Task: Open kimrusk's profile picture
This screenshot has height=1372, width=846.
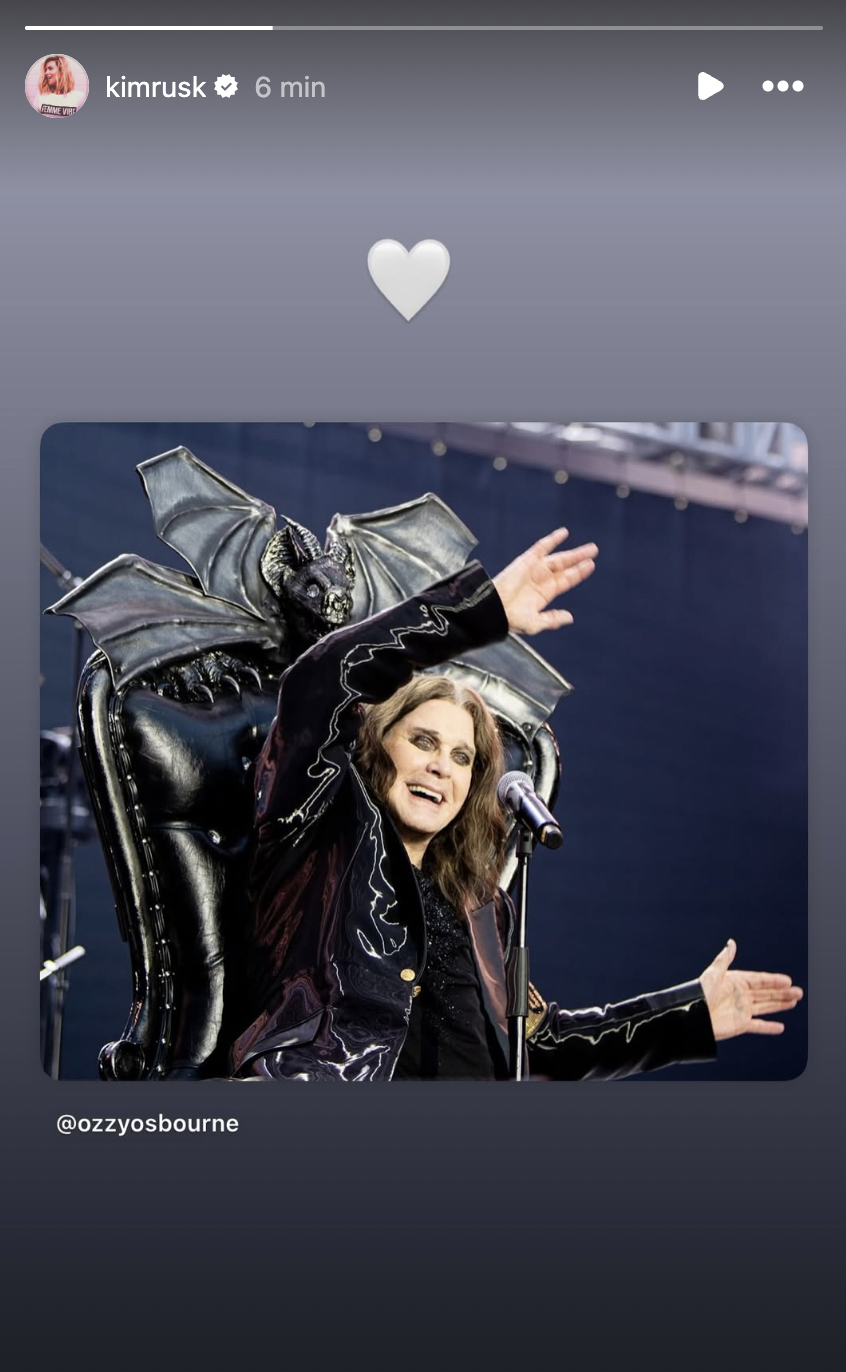Action: pyautogui.click(x=57, y=86)
